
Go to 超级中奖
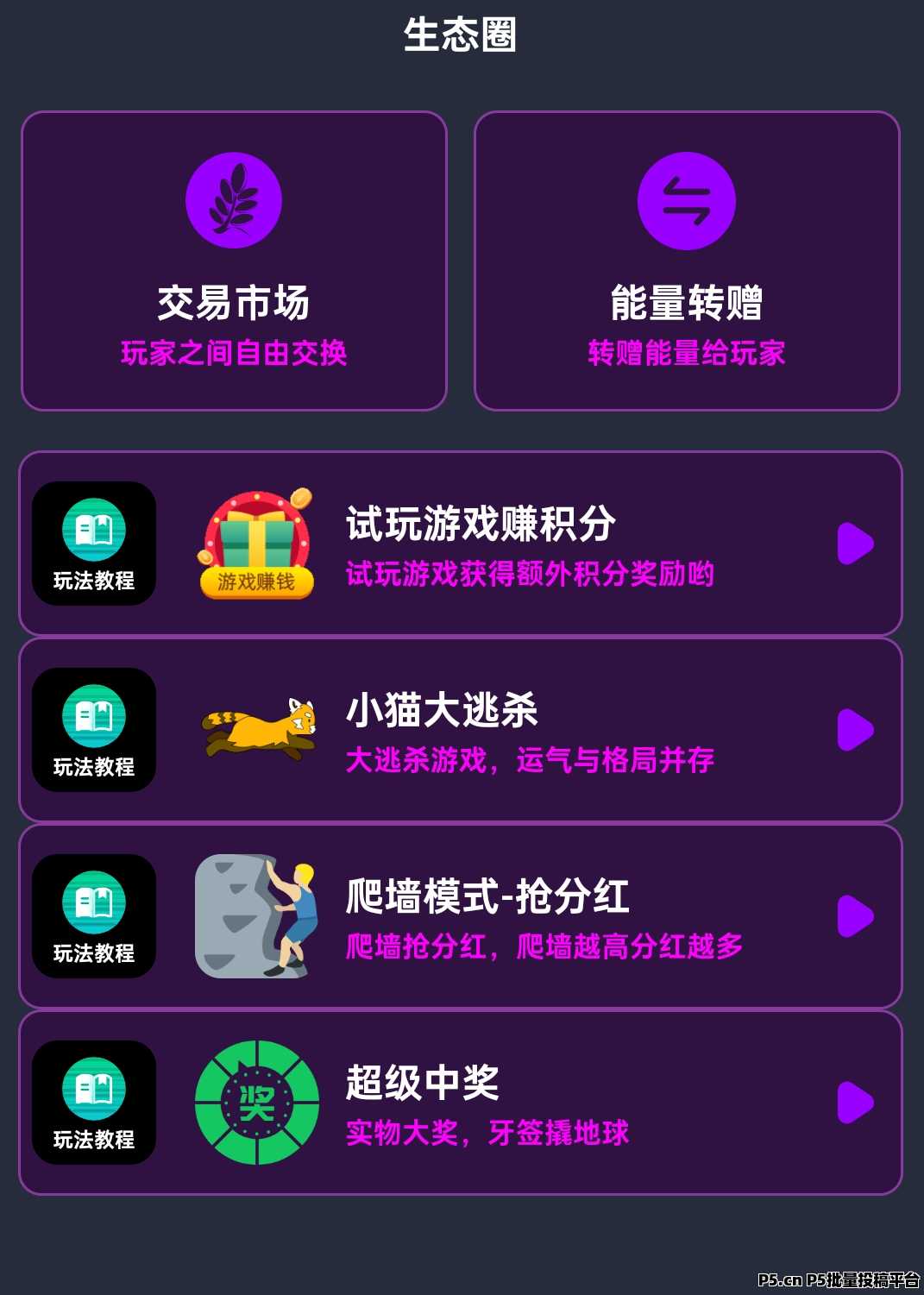855,1103
